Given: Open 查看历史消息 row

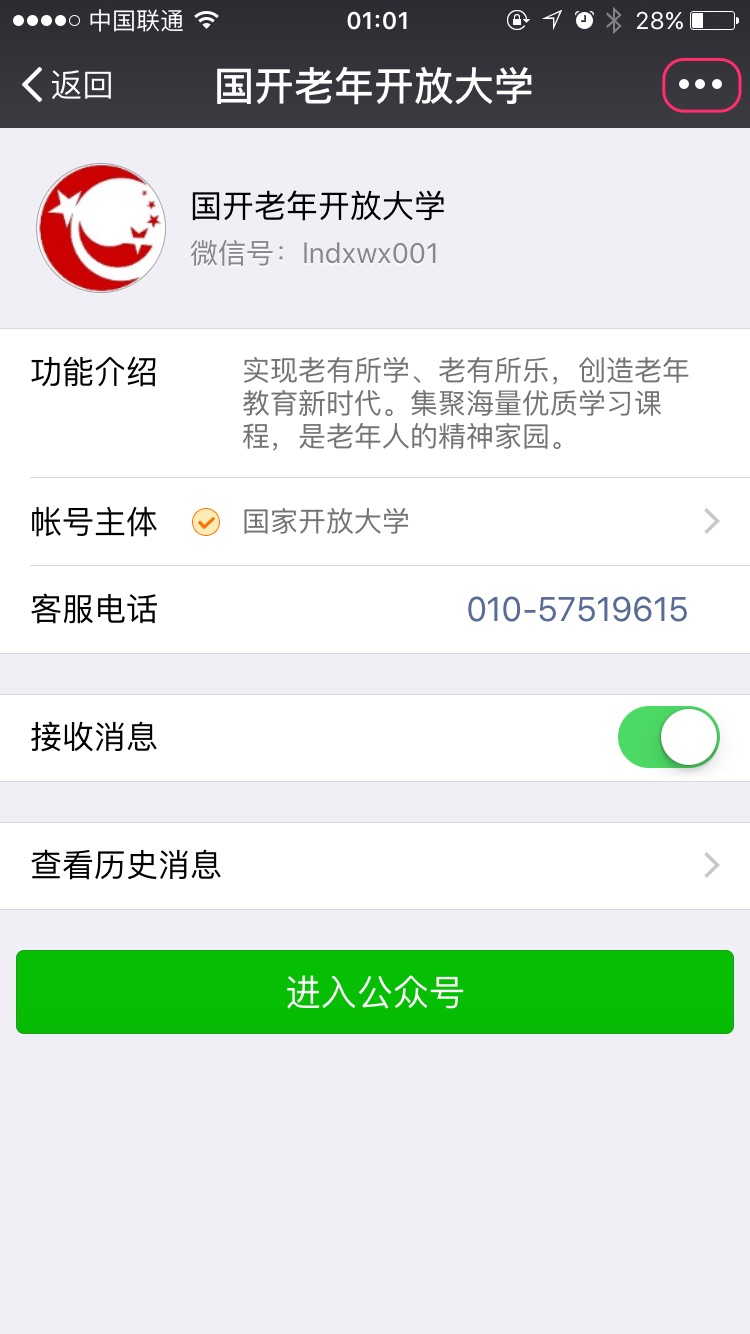Looking at the screenshot, I should pos(375,865).
